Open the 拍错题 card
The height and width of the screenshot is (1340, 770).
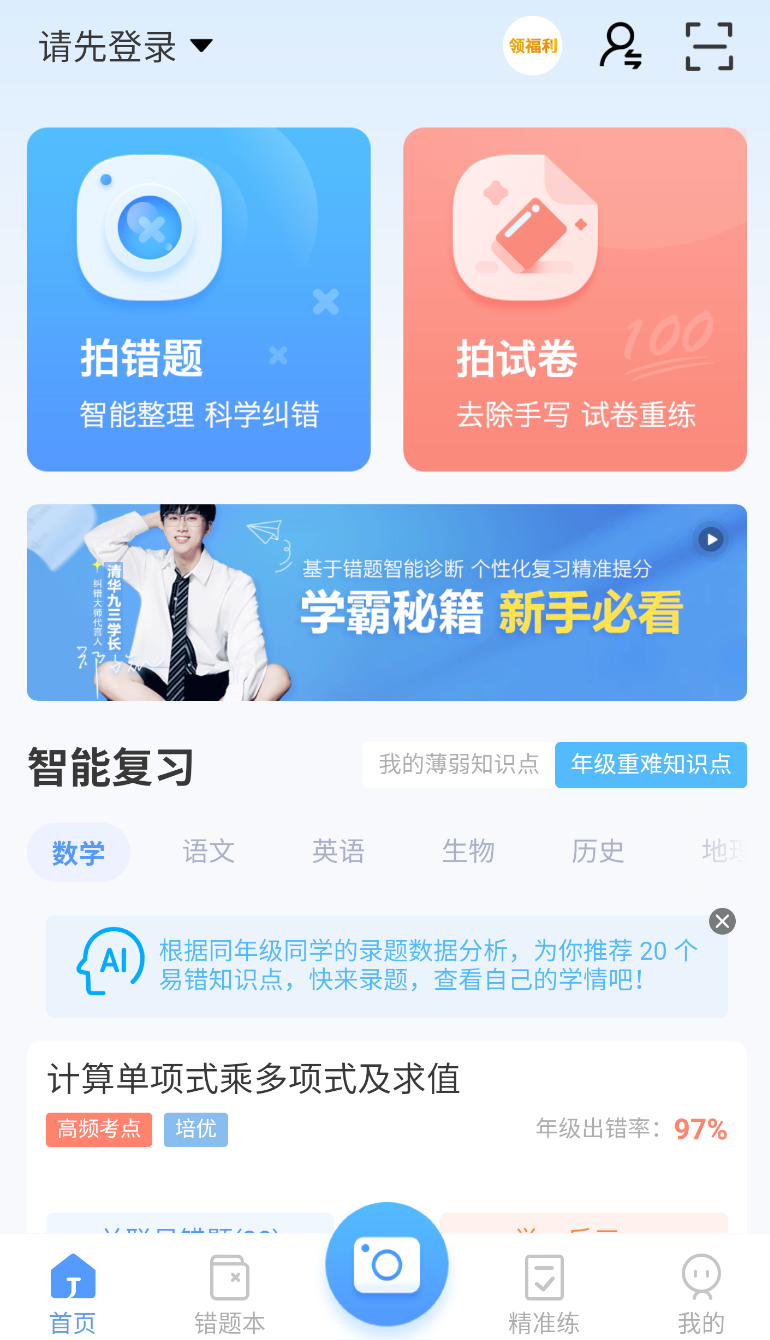pyautogui.click(x=199, y=299)
